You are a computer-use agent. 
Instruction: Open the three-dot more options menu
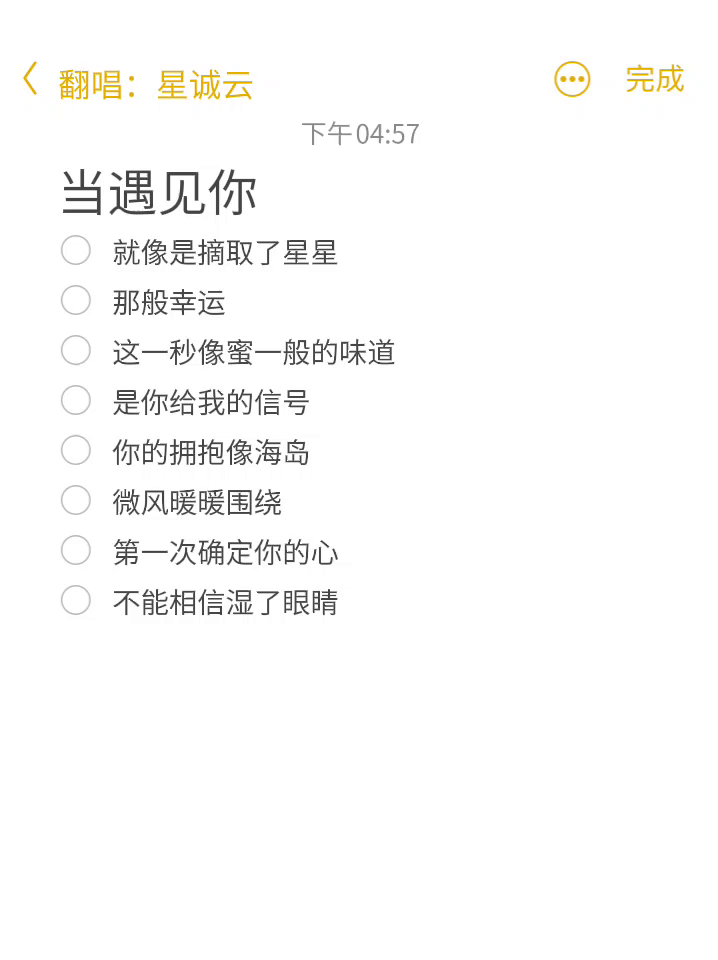pos(572,79)
